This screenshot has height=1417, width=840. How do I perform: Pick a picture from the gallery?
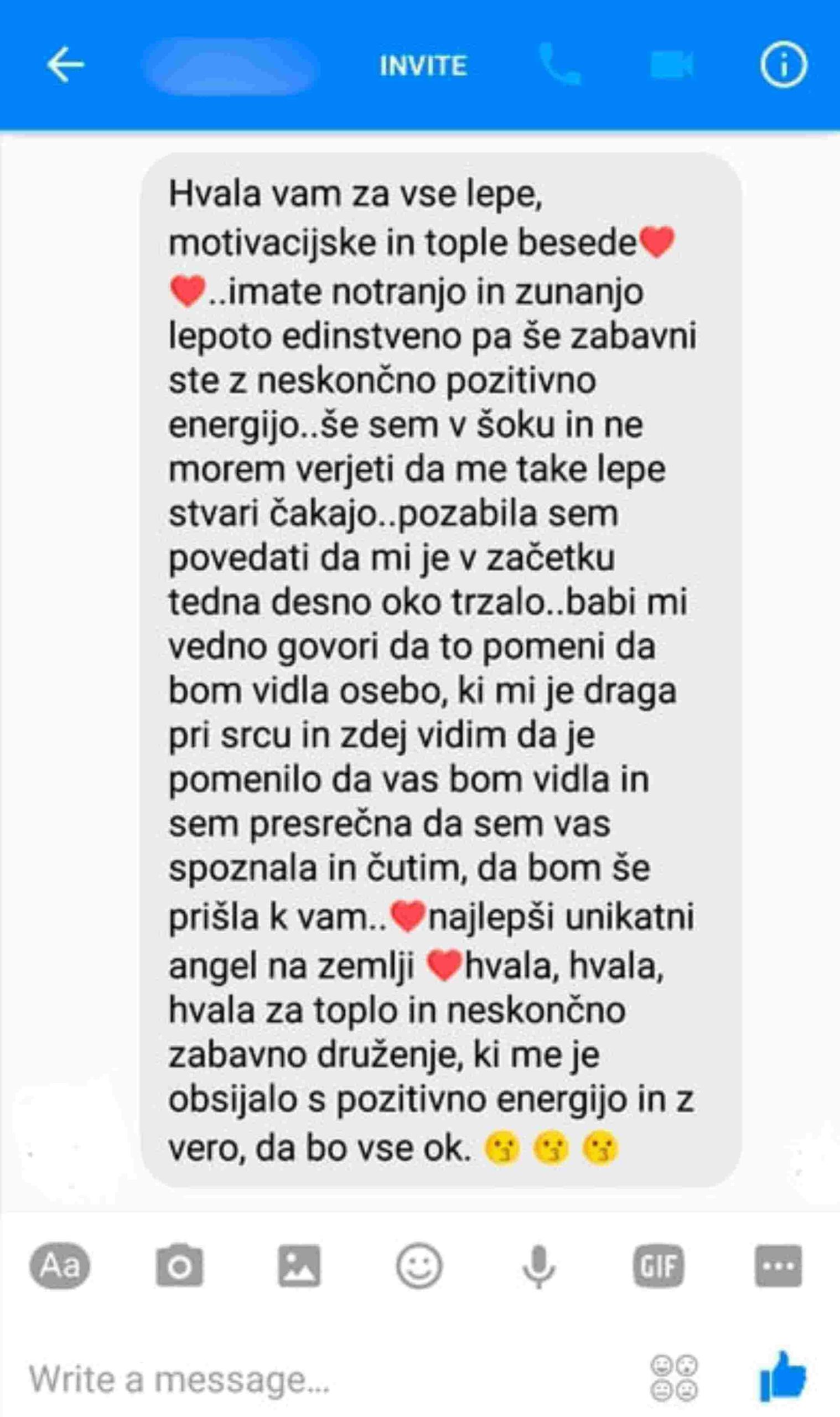pyautogui.click(x=299, y=1266)
